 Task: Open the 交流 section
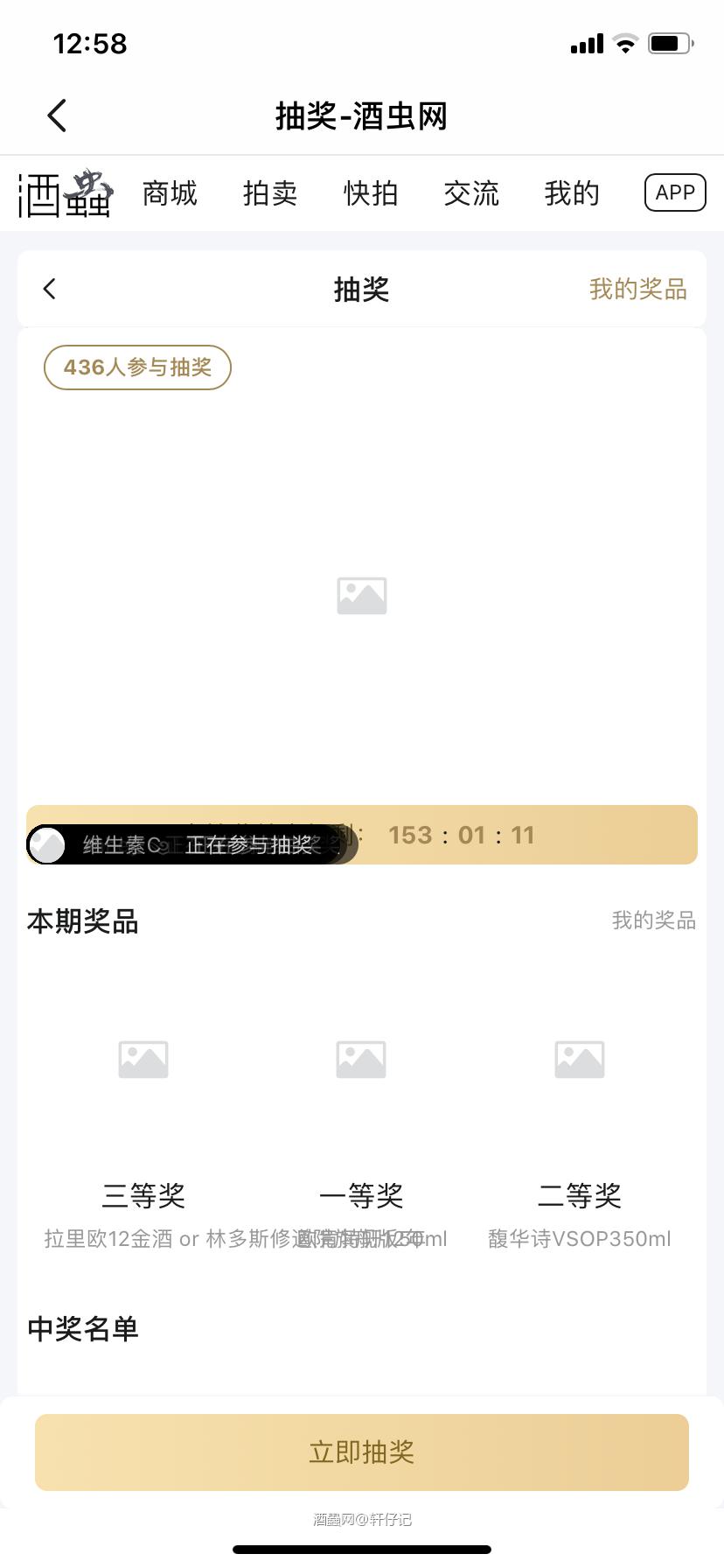point(470,194)
